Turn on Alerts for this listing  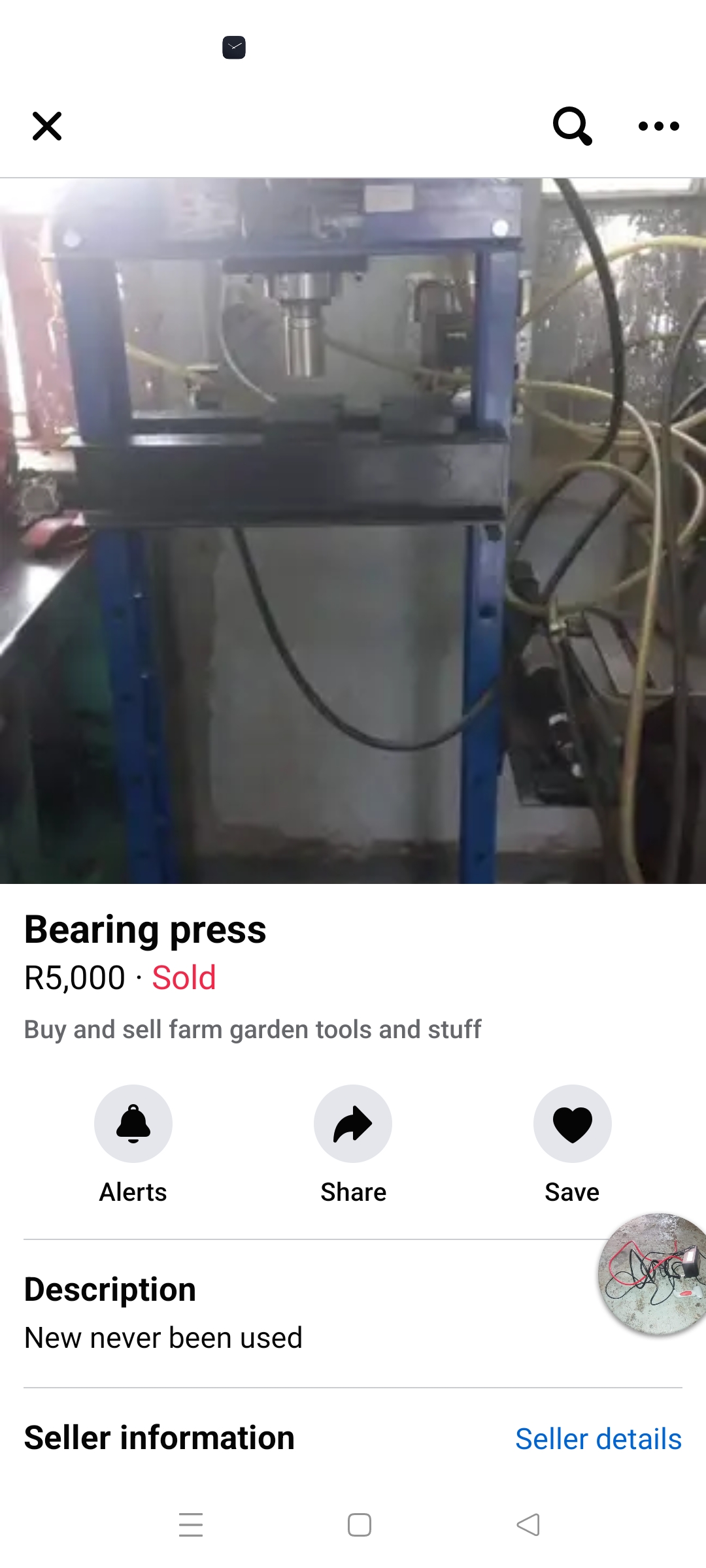[x=133, y=1124]
